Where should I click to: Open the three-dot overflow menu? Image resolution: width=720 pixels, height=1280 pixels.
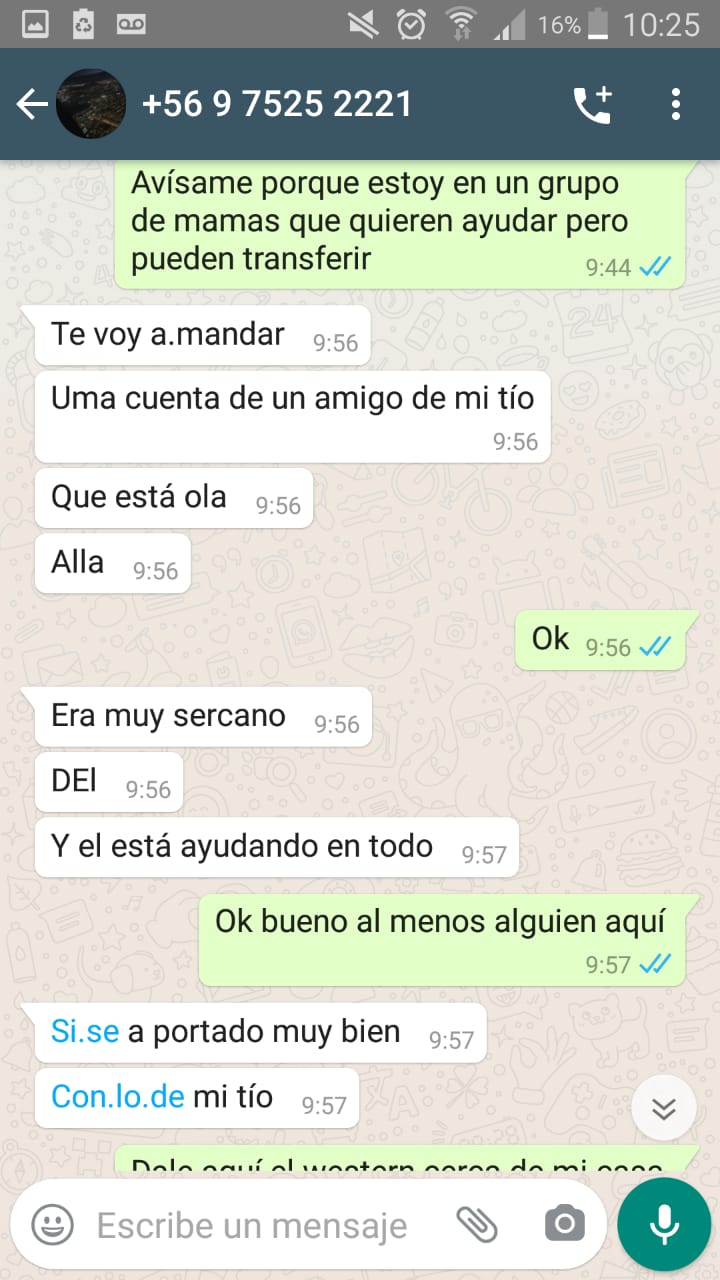pyautogui.click(x=676, y=104)
